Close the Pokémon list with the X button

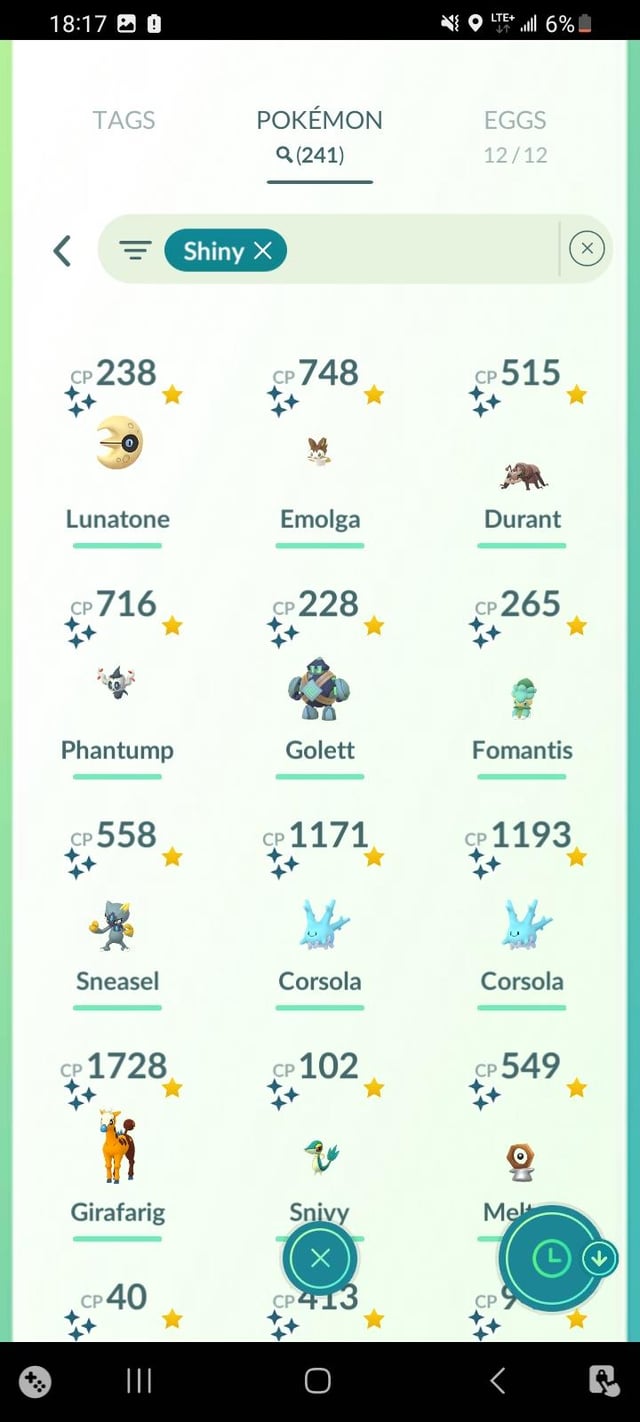pyautogui.click(x=319, y=1259)
